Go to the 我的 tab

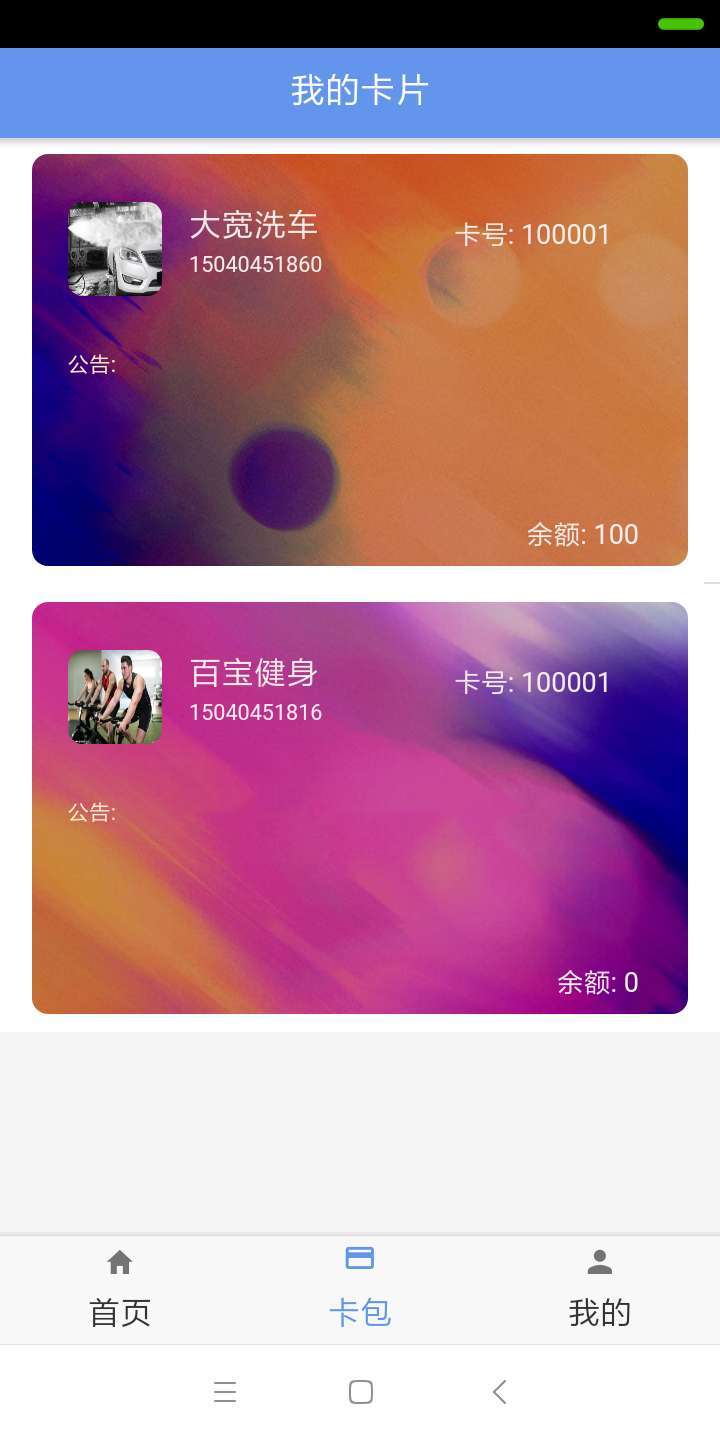tap(600, 1290)
